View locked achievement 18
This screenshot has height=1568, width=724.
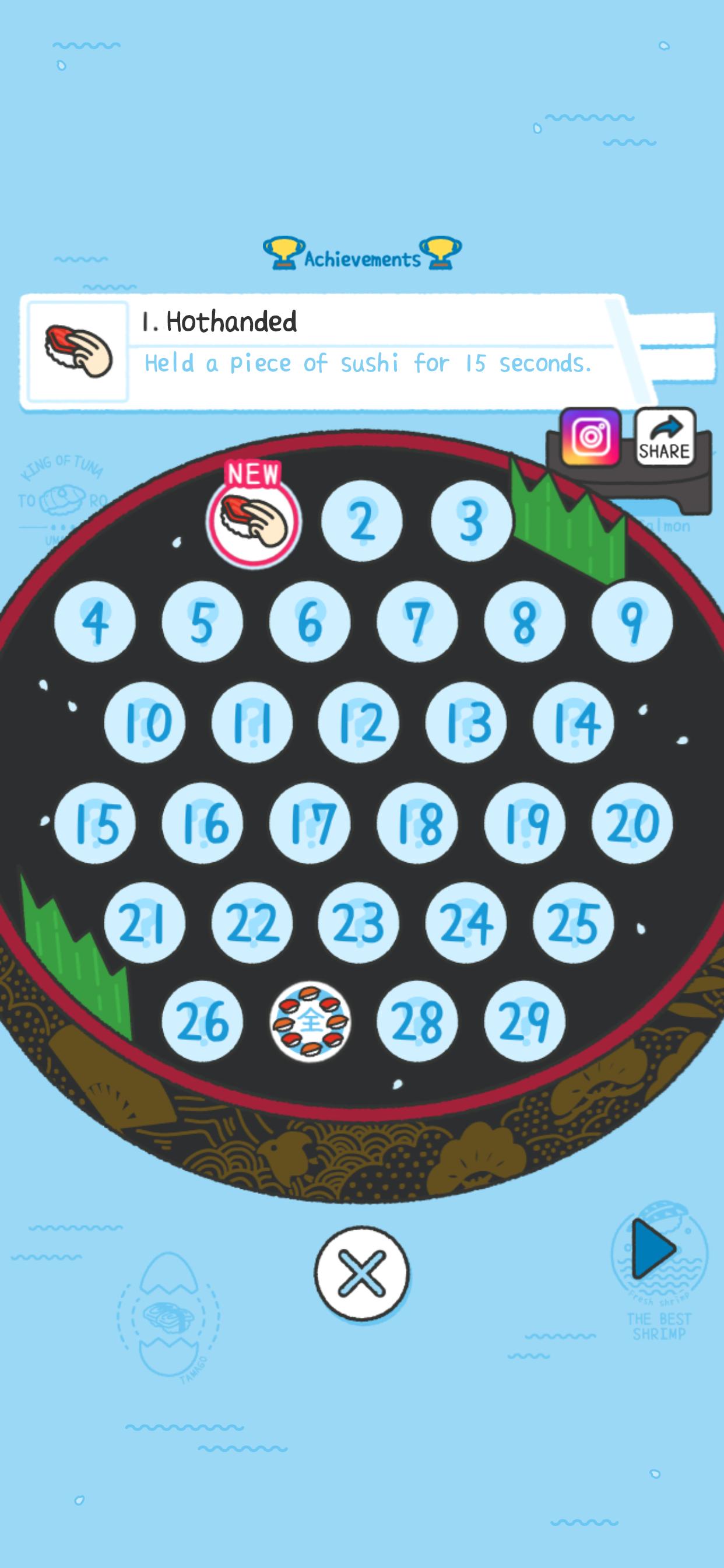417,823
